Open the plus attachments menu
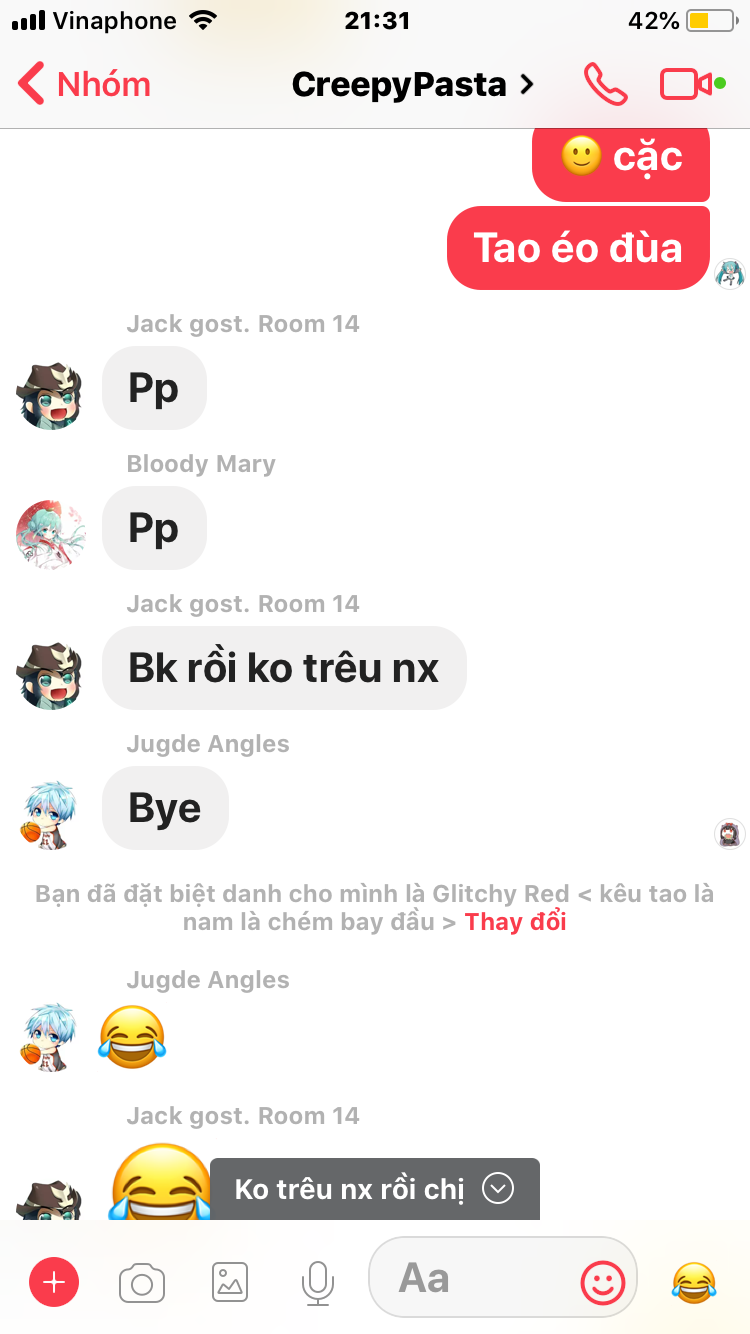Viewport: 750px width, 1334px height. pyautogui.click(x=54, y=1282)
